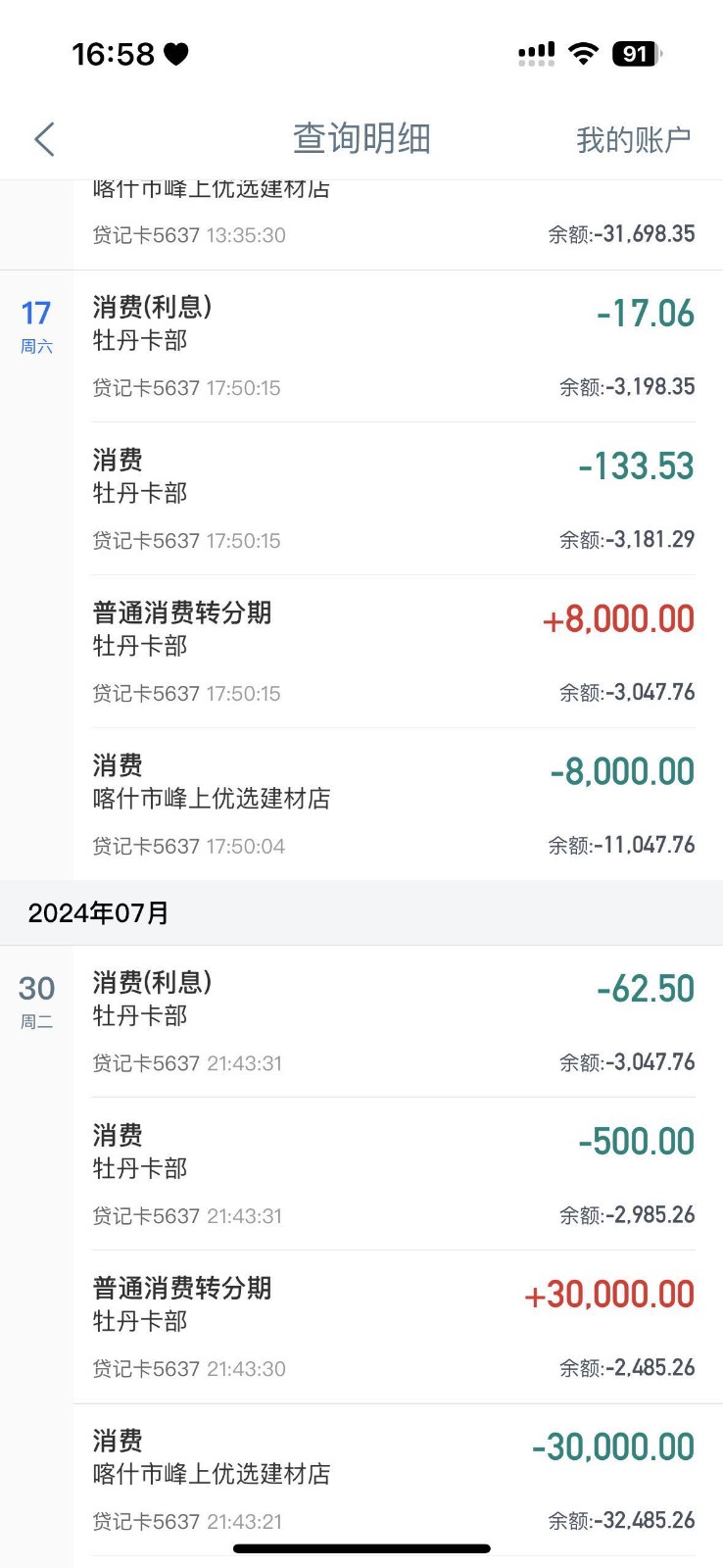Screen dimensions: 723x1568
Task: Show details for the -30,000.00 消费 entry
Action: click(x=392, y=1478)
